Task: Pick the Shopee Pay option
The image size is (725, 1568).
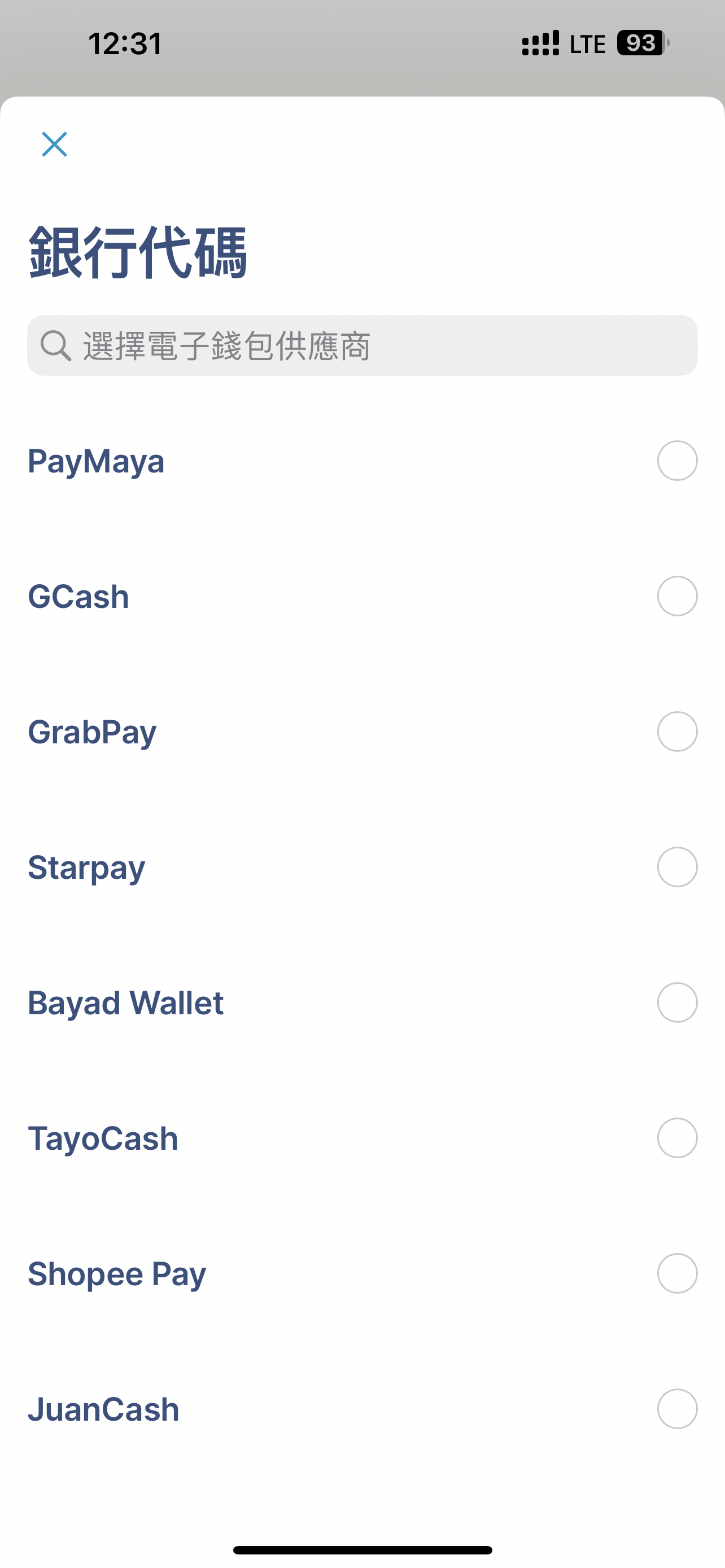Action: click(x=677, y=1273)
